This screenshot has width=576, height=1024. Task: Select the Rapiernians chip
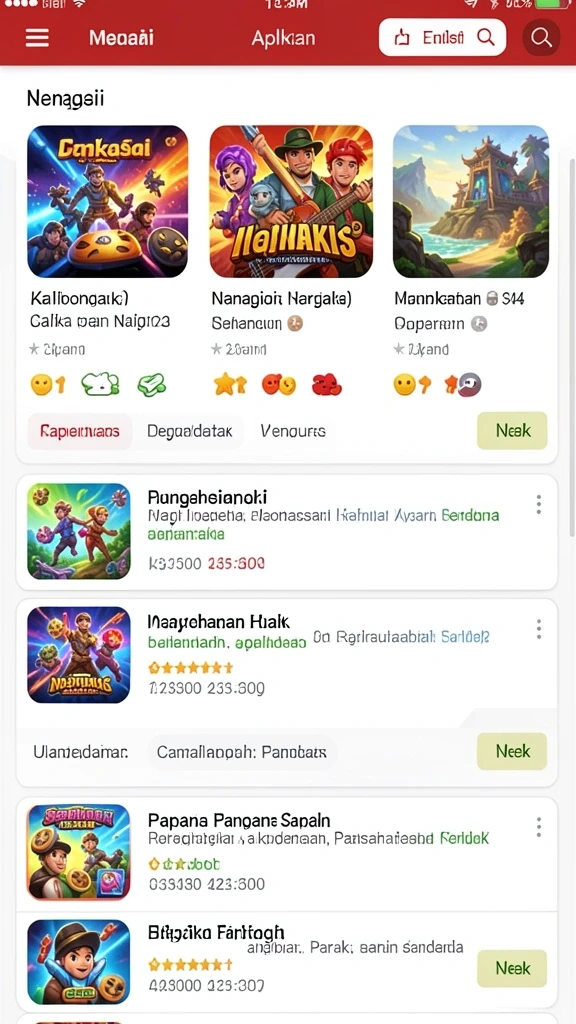click(x=80, y=431)
